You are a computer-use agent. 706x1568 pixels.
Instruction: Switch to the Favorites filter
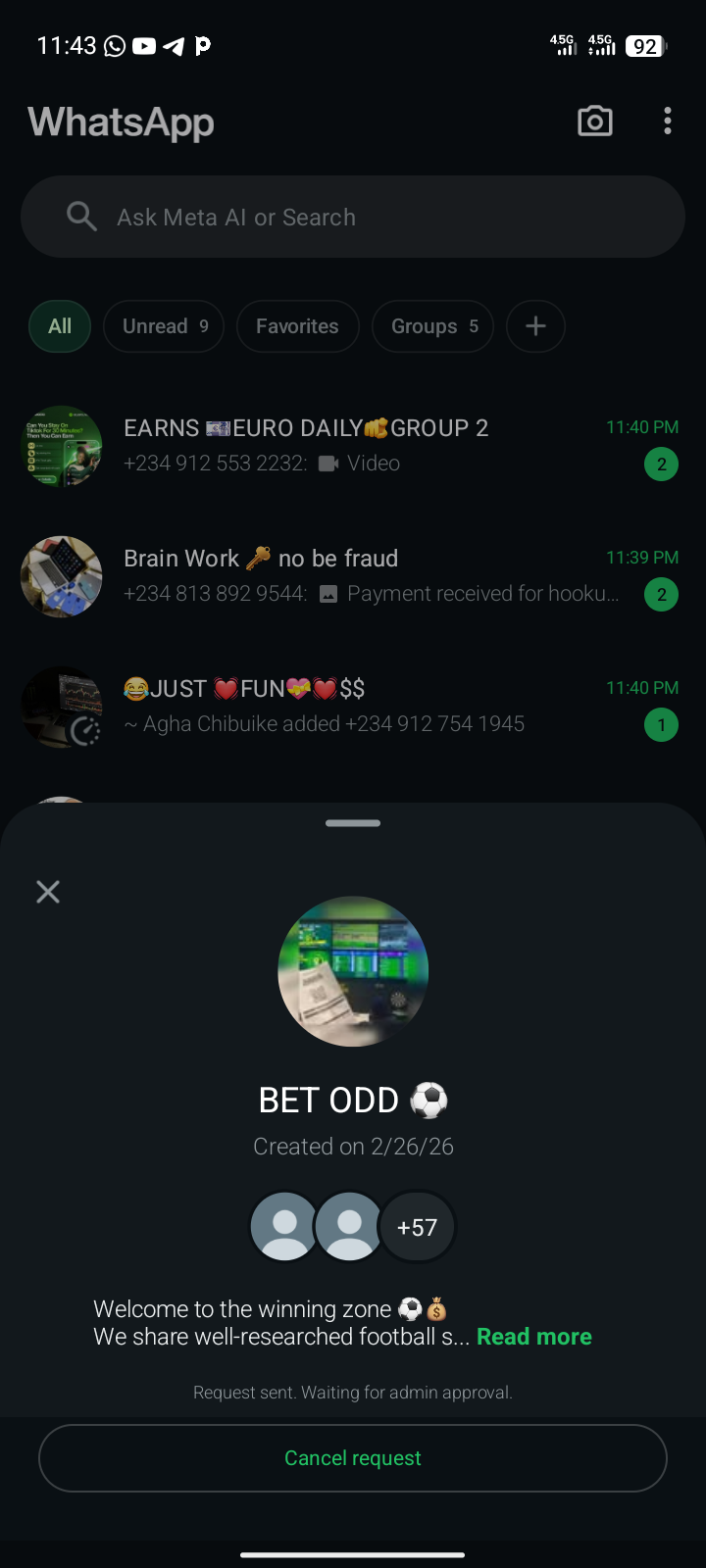[297, 326]
